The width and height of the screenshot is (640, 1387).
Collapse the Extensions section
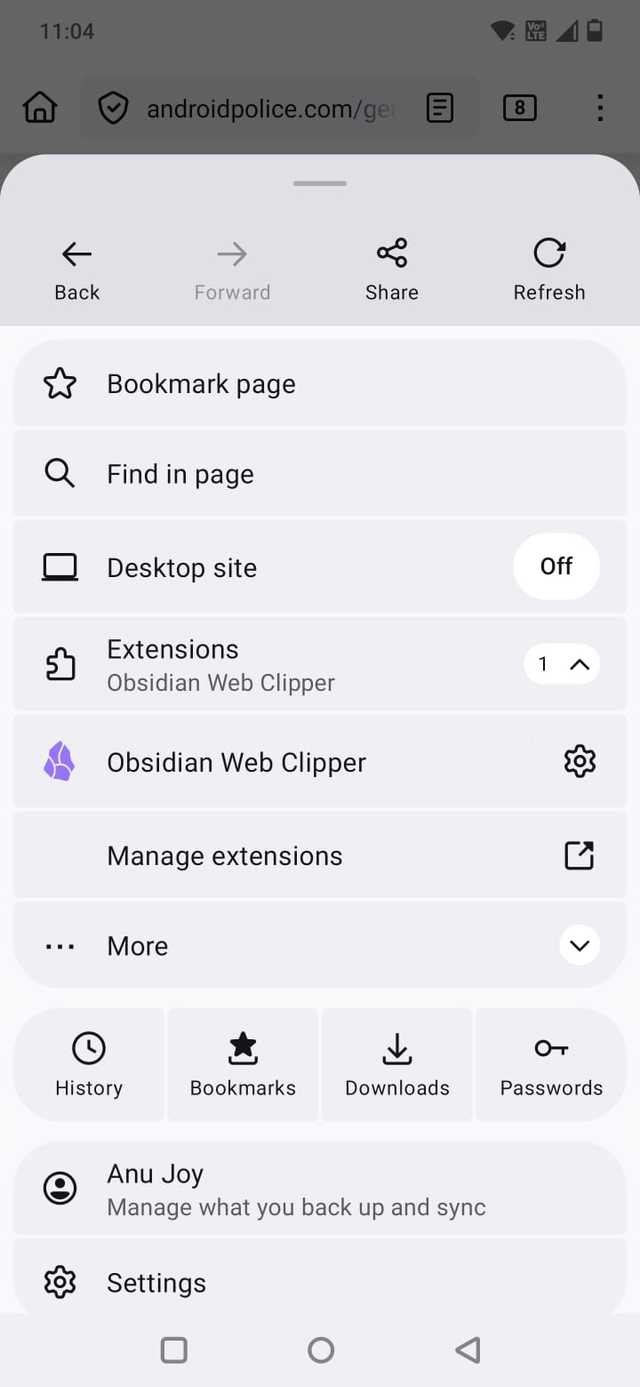point(562,664)
